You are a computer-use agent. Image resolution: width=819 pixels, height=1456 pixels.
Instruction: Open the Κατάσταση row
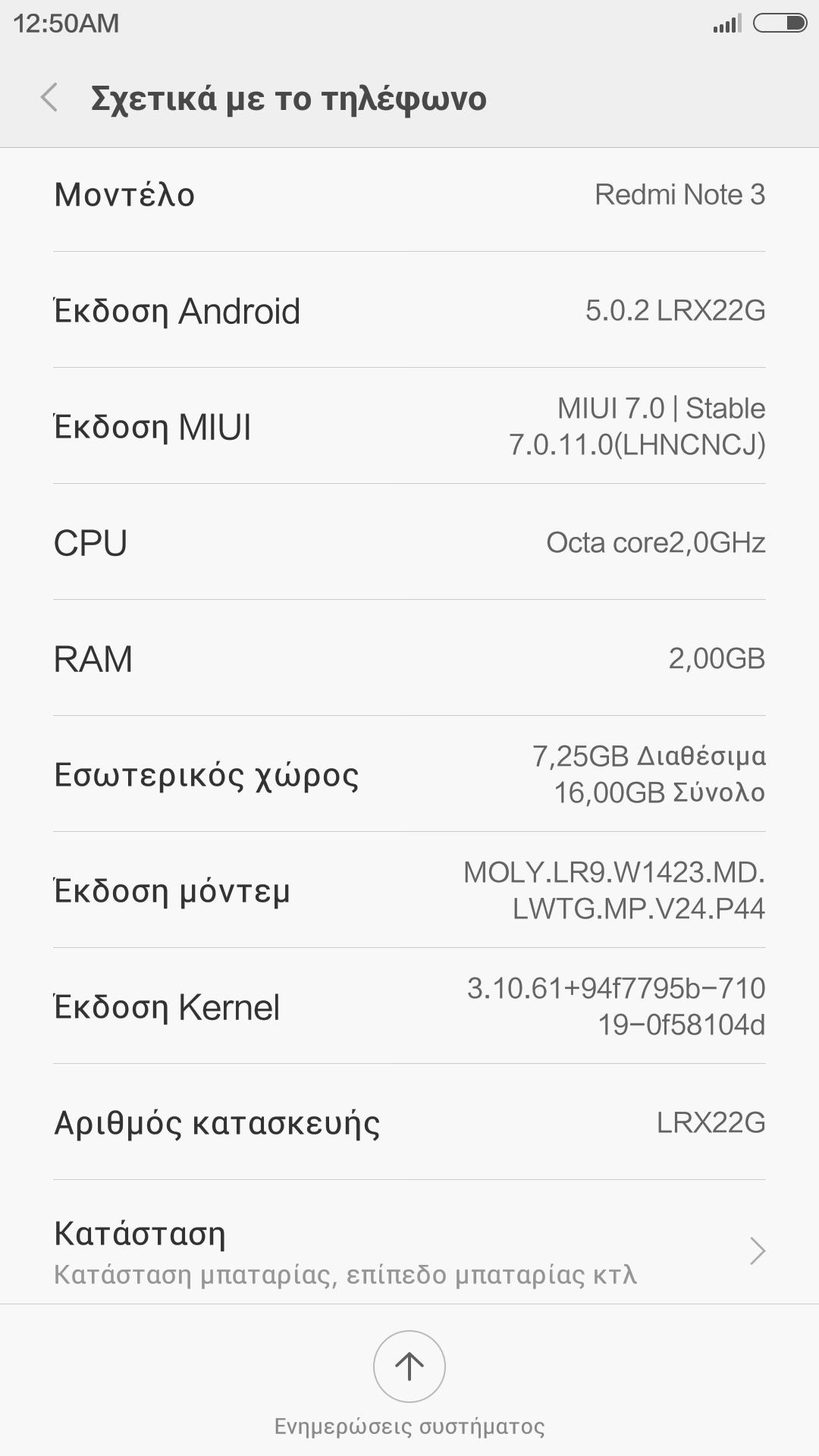pyautogui.click(x=409, y=1251)
